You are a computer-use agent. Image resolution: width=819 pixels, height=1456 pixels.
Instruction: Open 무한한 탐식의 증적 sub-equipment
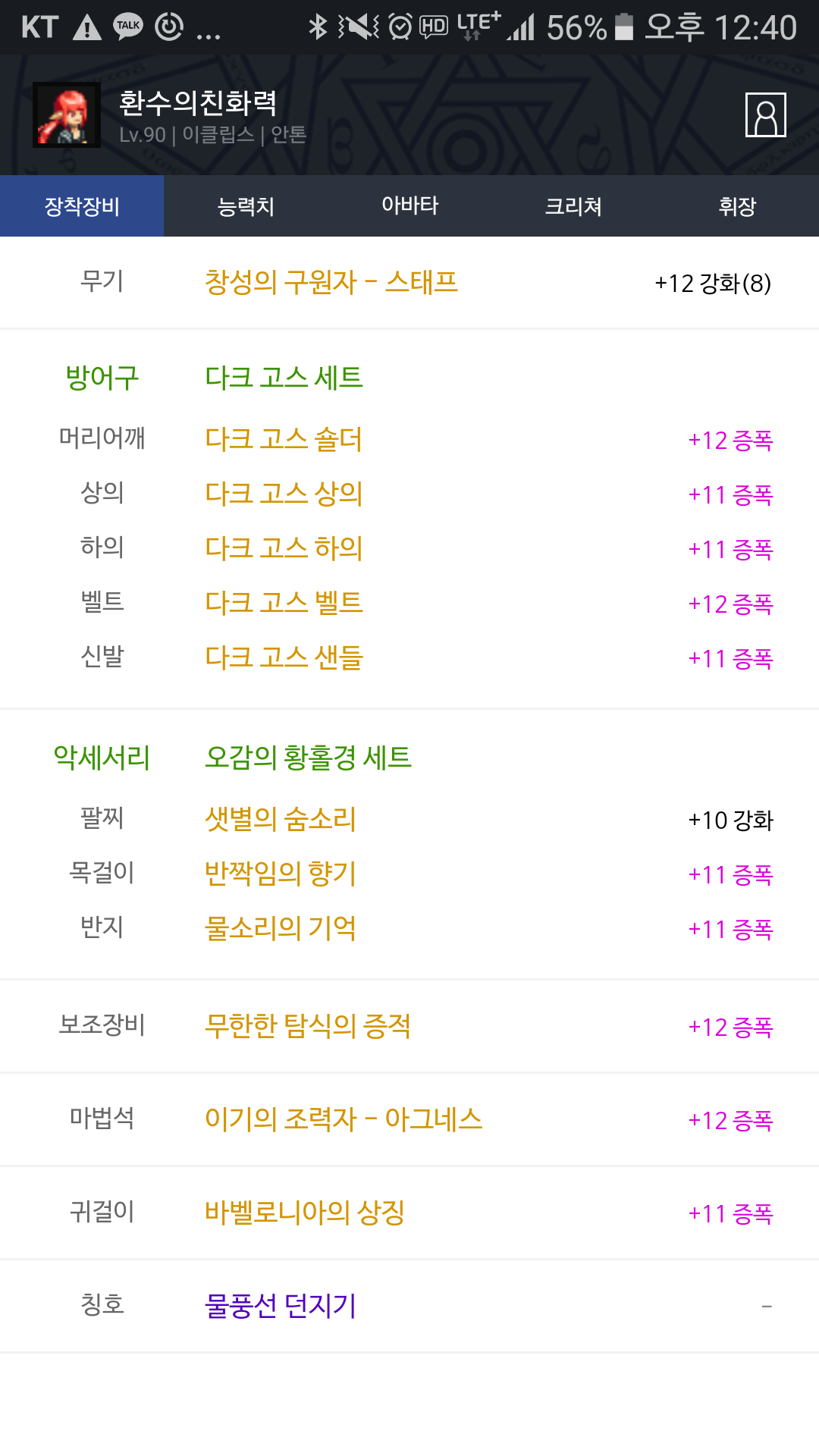click(x=308, y=1026)
